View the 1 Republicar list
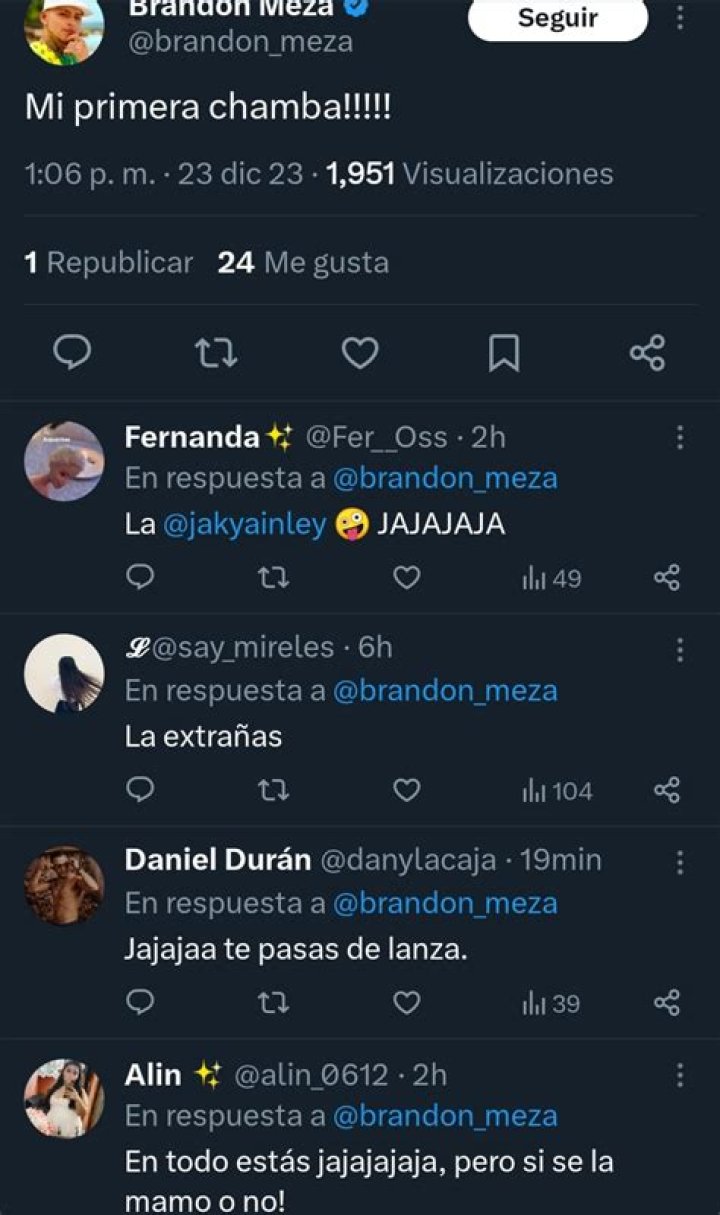The width and height of the screenshot is (720, 1215). pyautogui.click(x=108, y=263)
